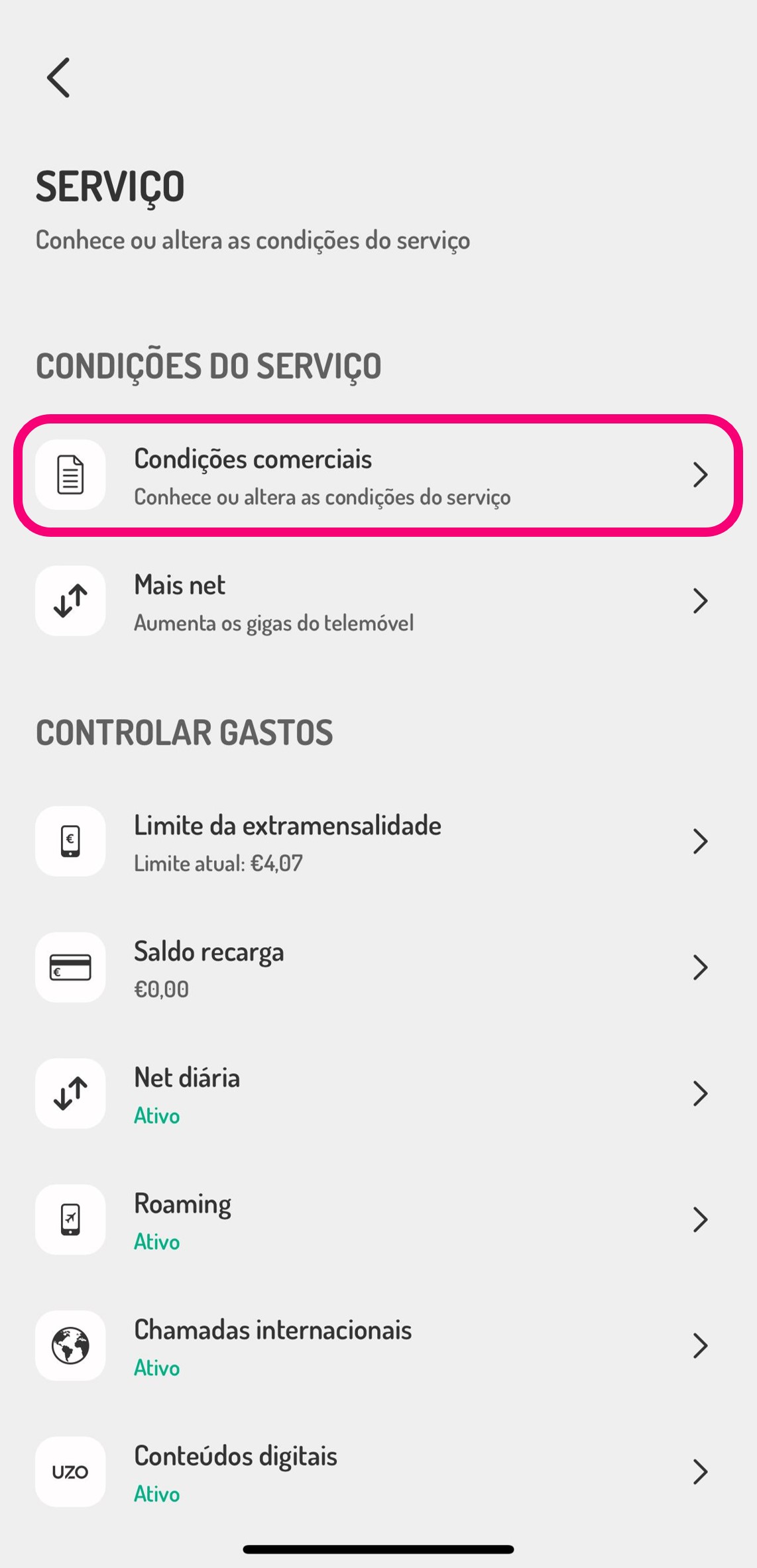Open Condições comerciais

(378, 475)
